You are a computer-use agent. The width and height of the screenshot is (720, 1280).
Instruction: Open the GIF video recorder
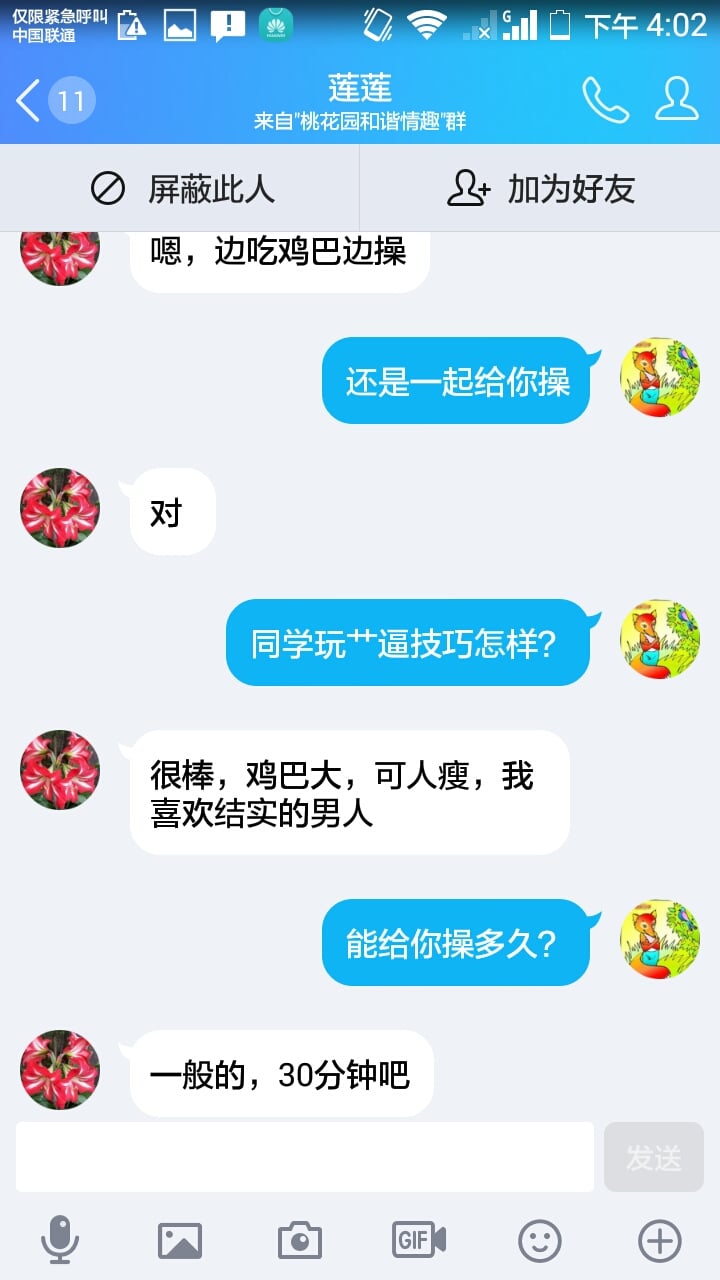pyautogui.click(x=419, y=1240)
